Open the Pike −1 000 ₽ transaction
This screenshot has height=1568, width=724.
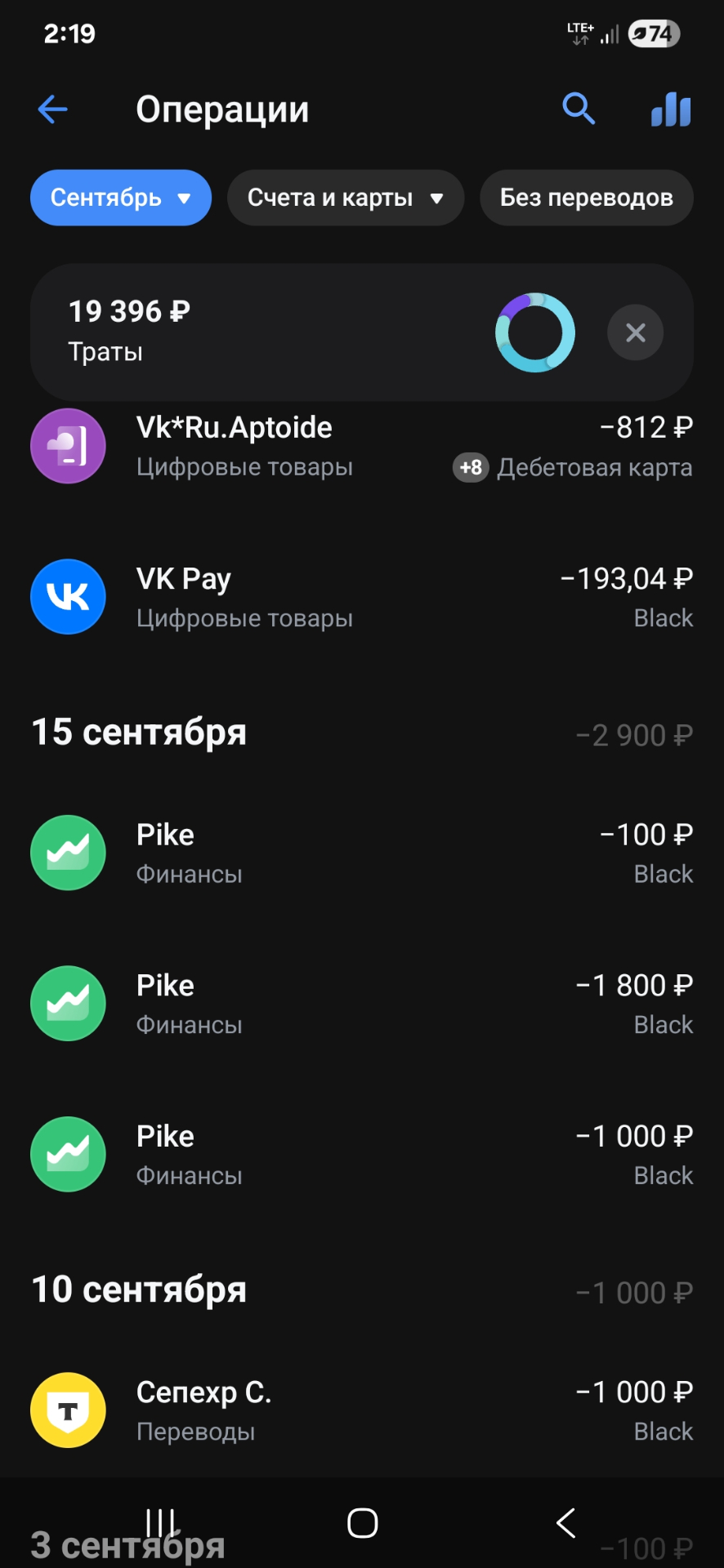click(361, 1154)
